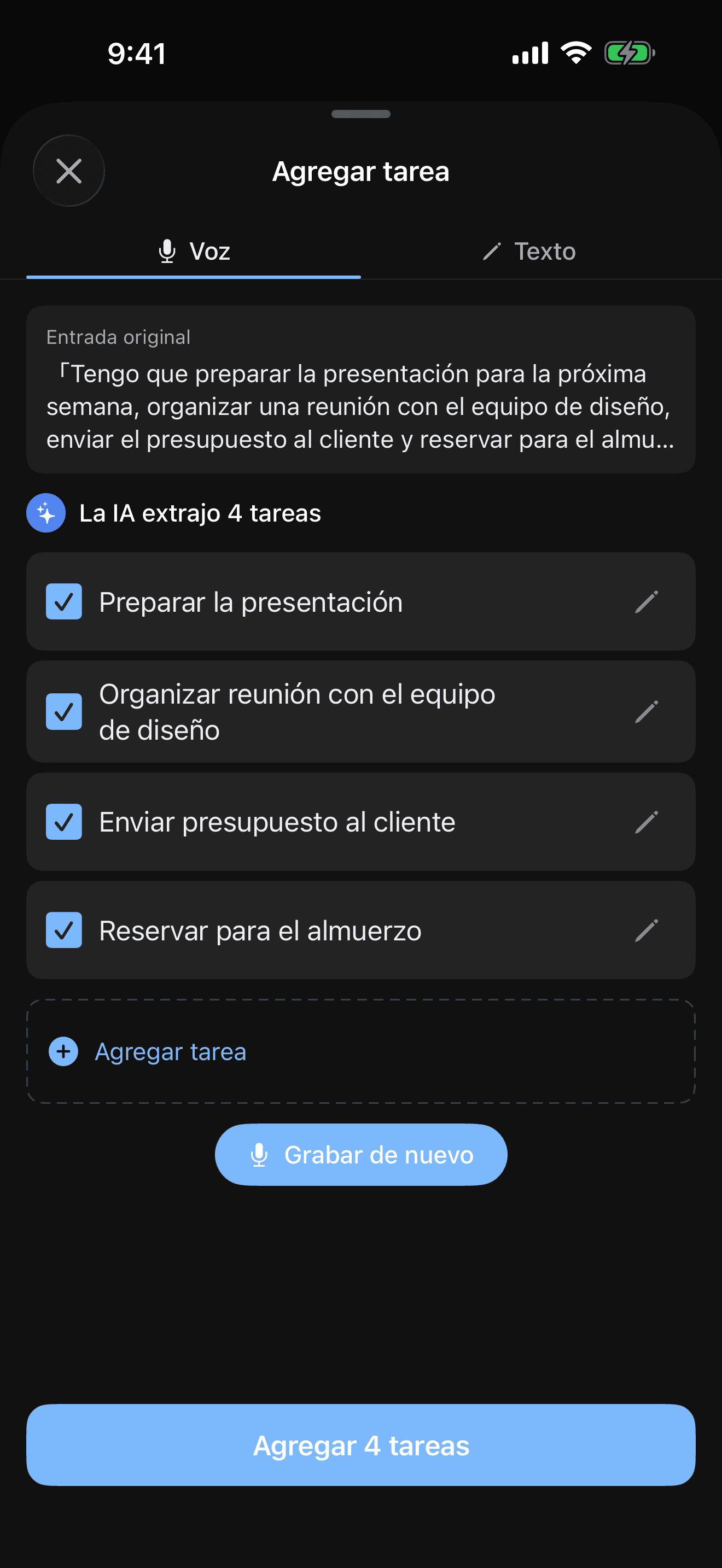Uncheck the Preparar la presentación task
The width and height of the screenshot is (722, 1568).
63,601
